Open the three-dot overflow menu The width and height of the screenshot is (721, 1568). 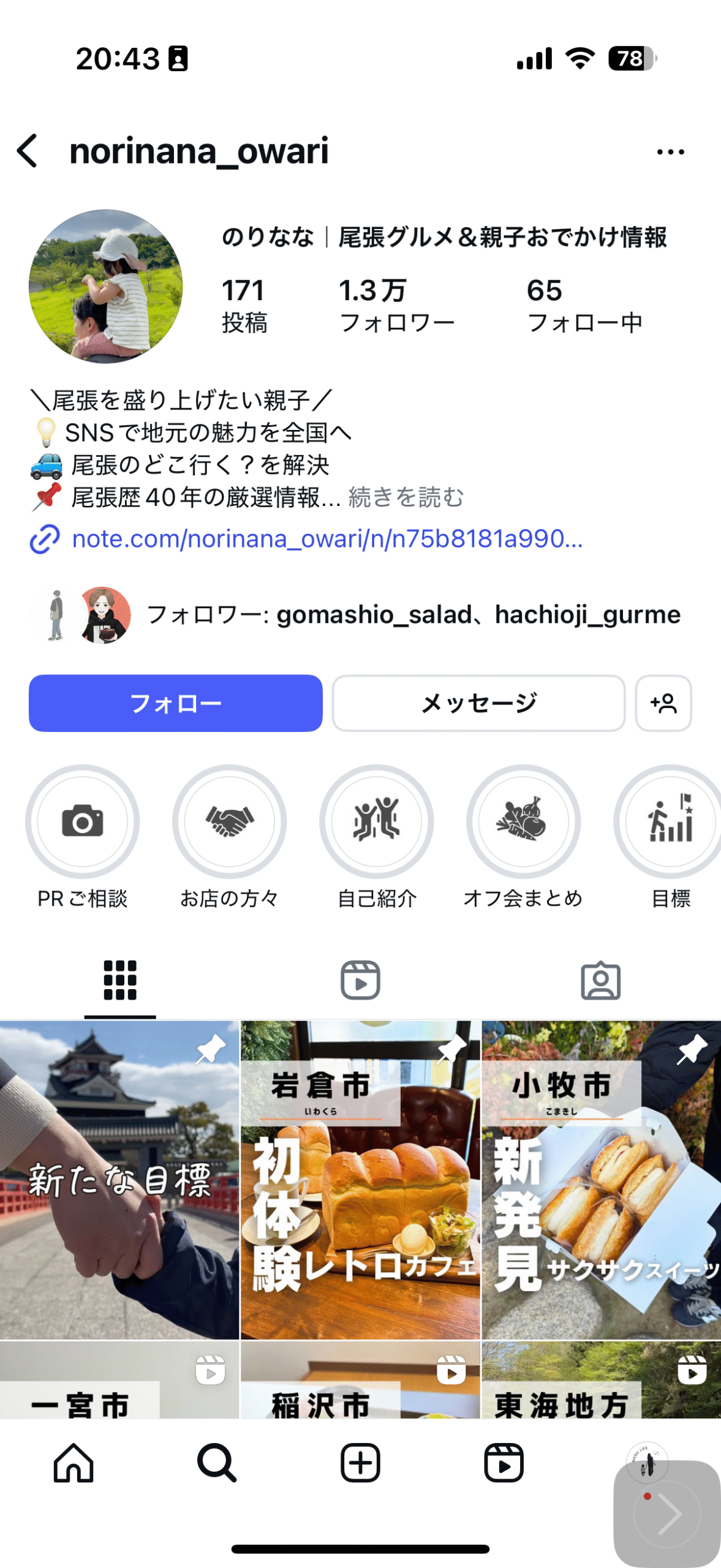670,152
